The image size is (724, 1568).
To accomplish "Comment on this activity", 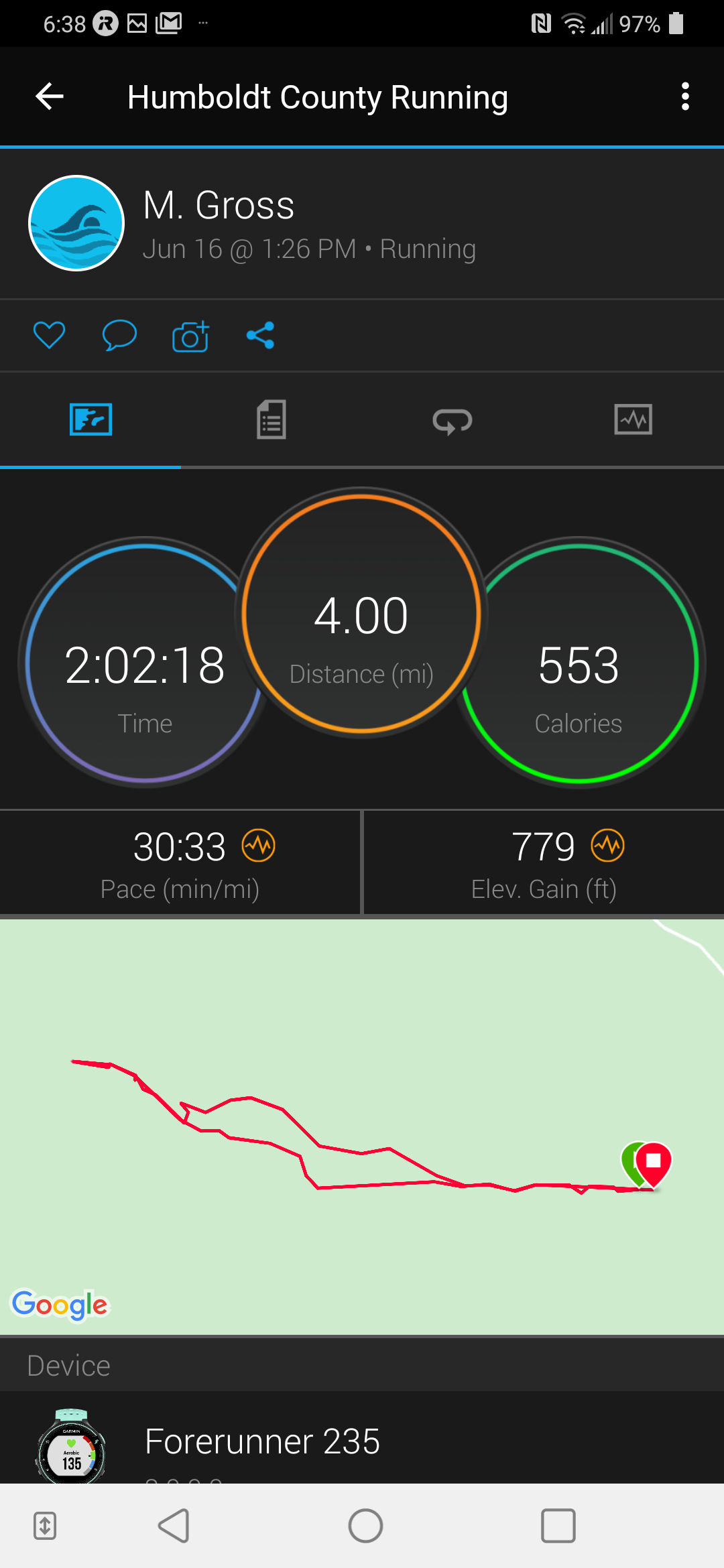I will (x=119, y=335).
